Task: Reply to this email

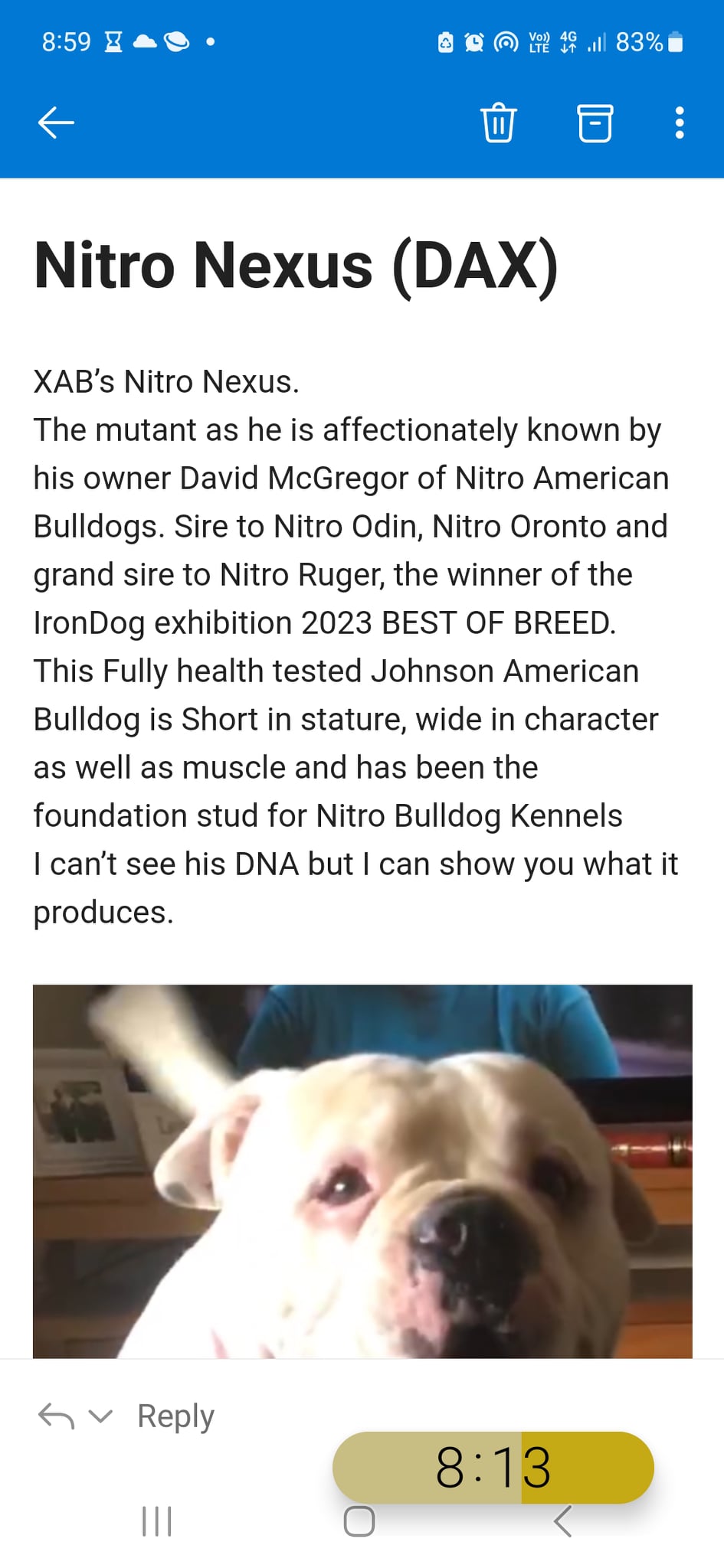Action: (175, 1416)
